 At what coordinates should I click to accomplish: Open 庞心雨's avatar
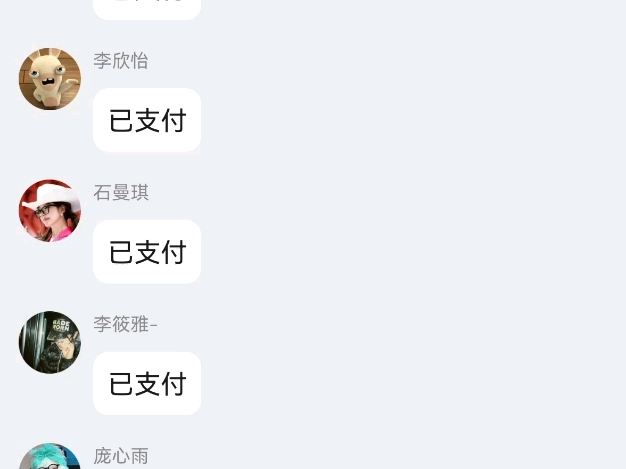point(50,458)
